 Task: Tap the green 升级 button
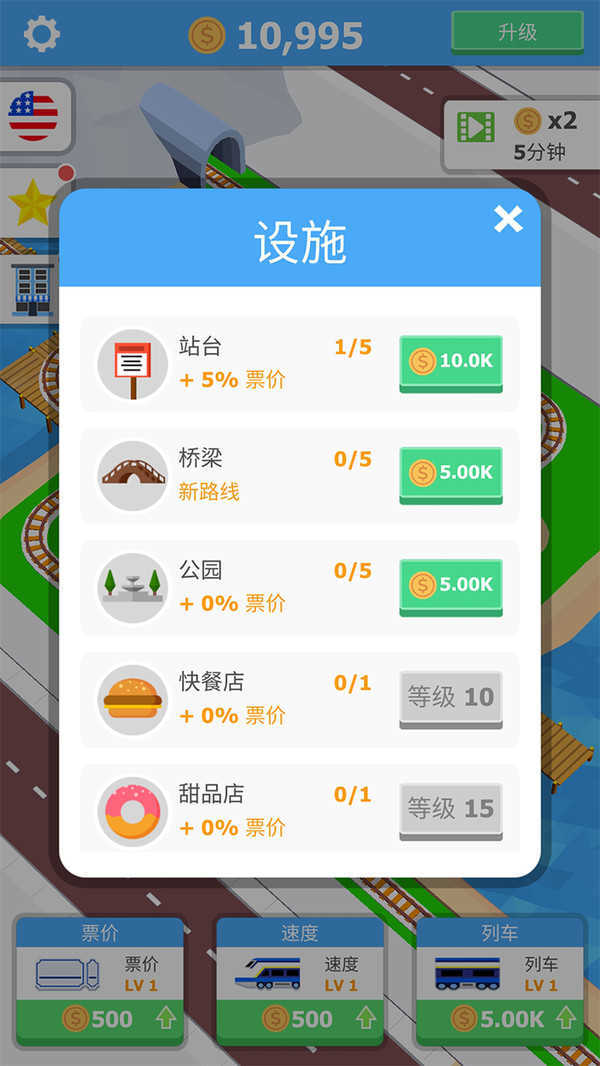[x=517, y=32]
